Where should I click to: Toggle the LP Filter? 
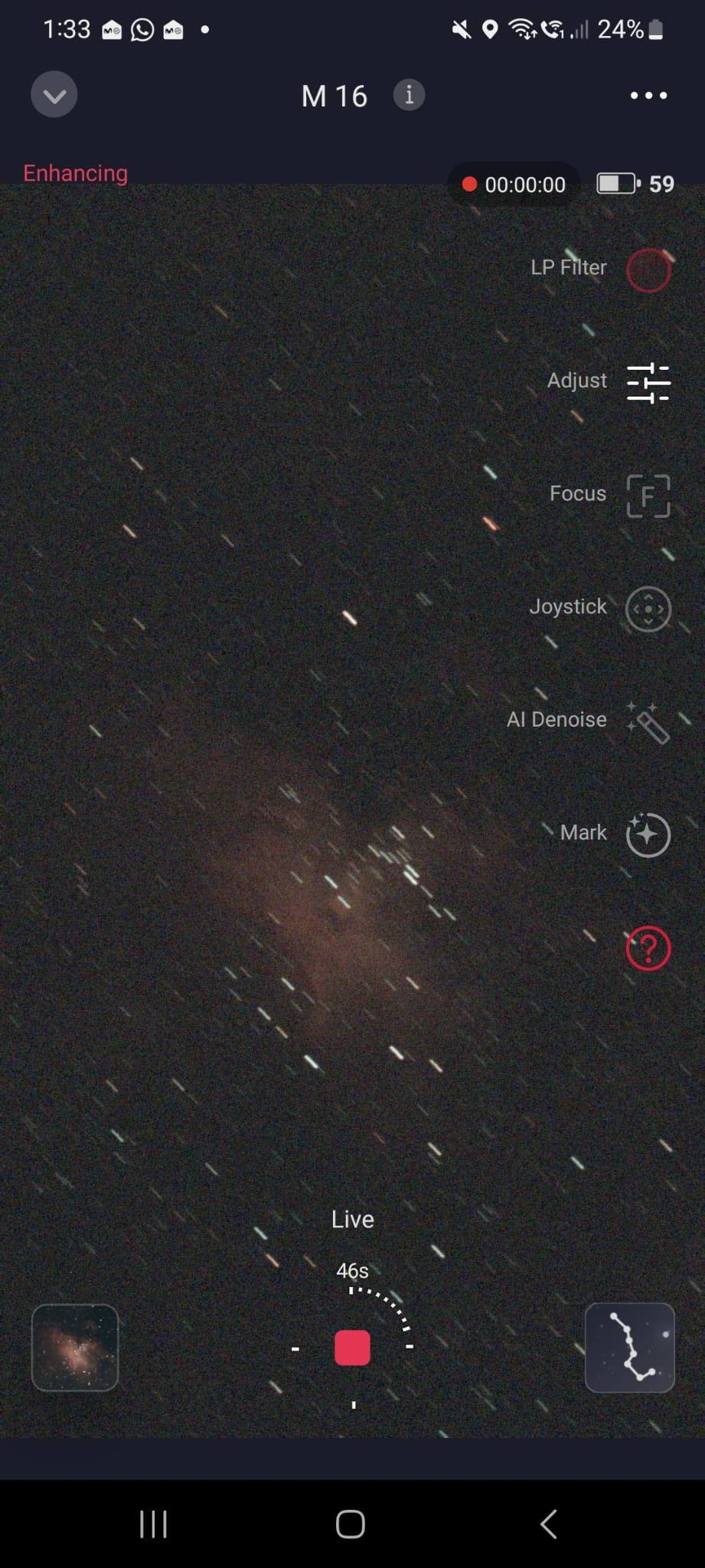click(x=648, y=269)
